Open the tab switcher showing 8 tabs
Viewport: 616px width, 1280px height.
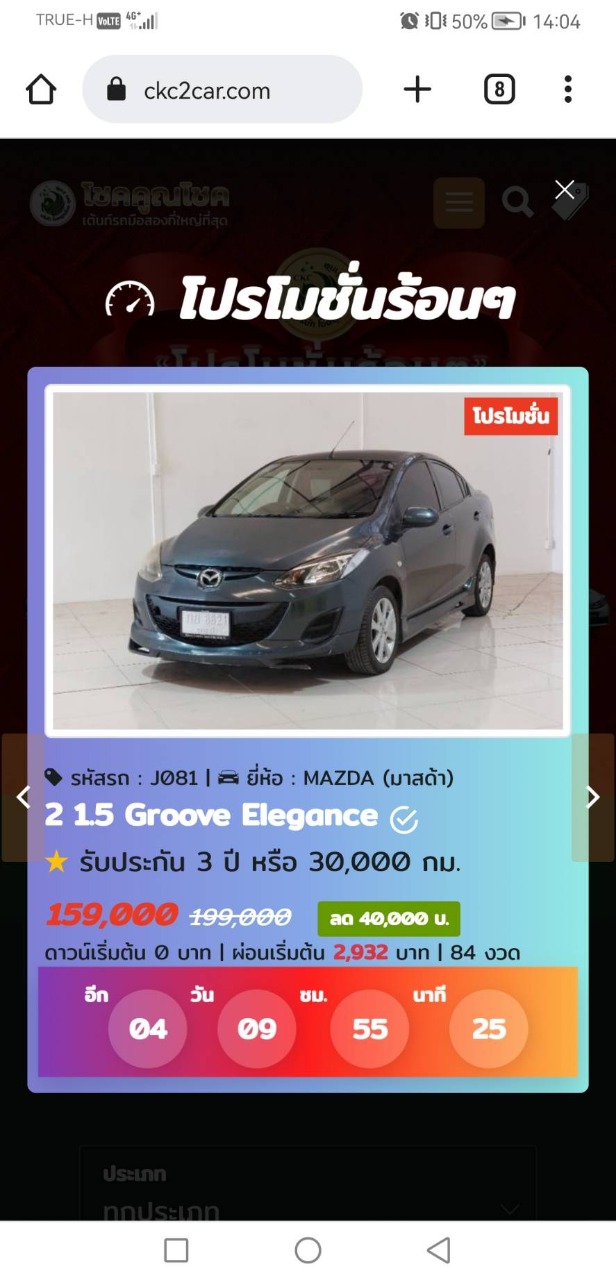point(499,90)
